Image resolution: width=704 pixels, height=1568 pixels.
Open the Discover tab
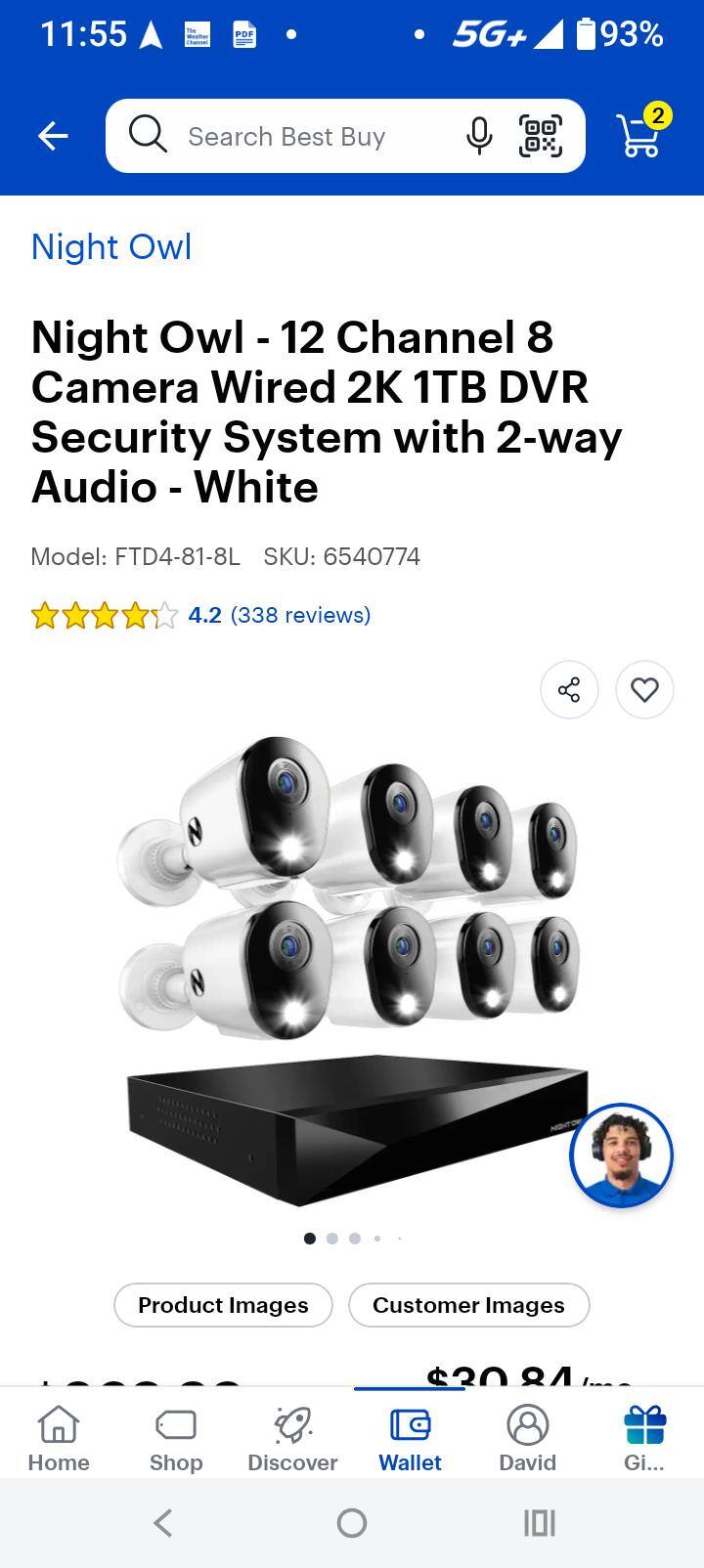point(292,1438)
